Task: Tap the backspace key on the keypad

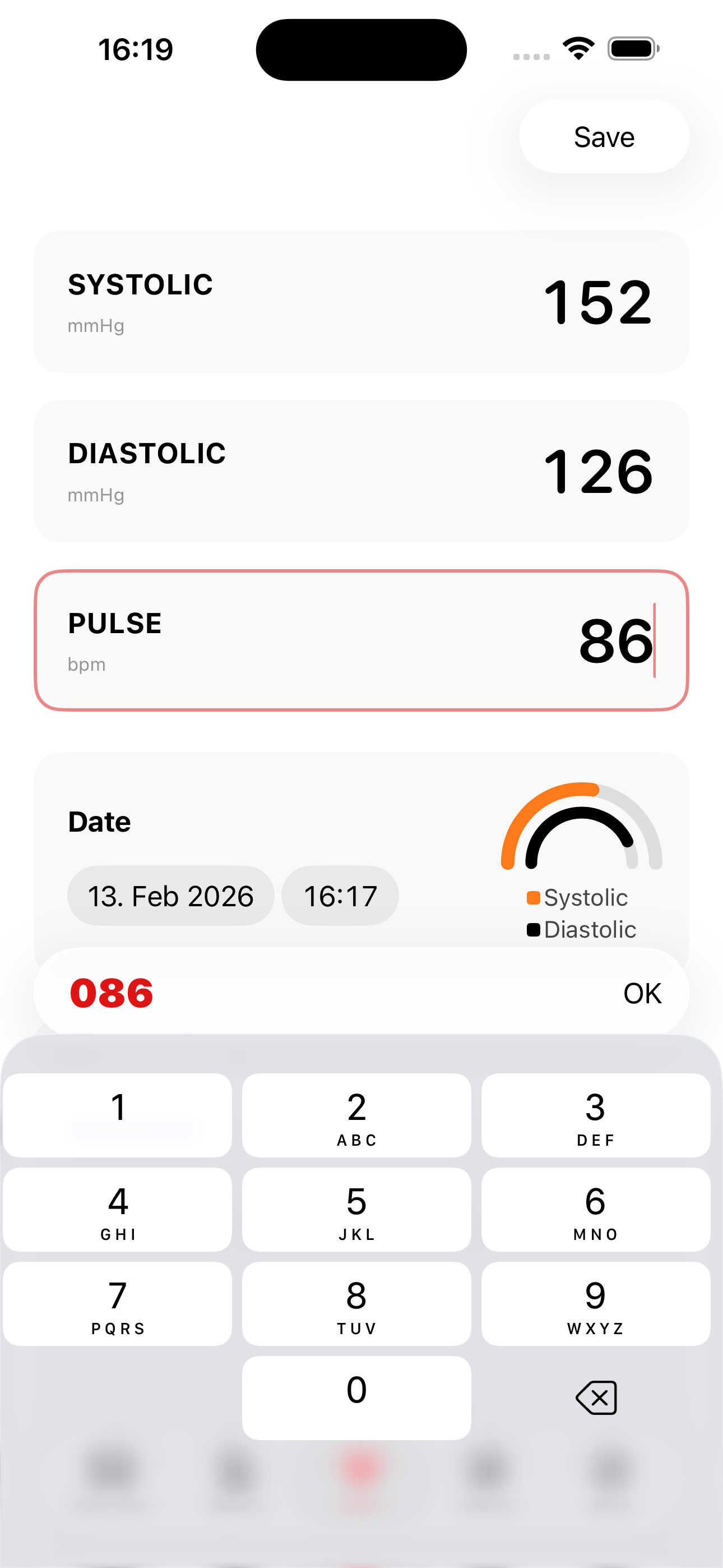Action: point(595,1398)
